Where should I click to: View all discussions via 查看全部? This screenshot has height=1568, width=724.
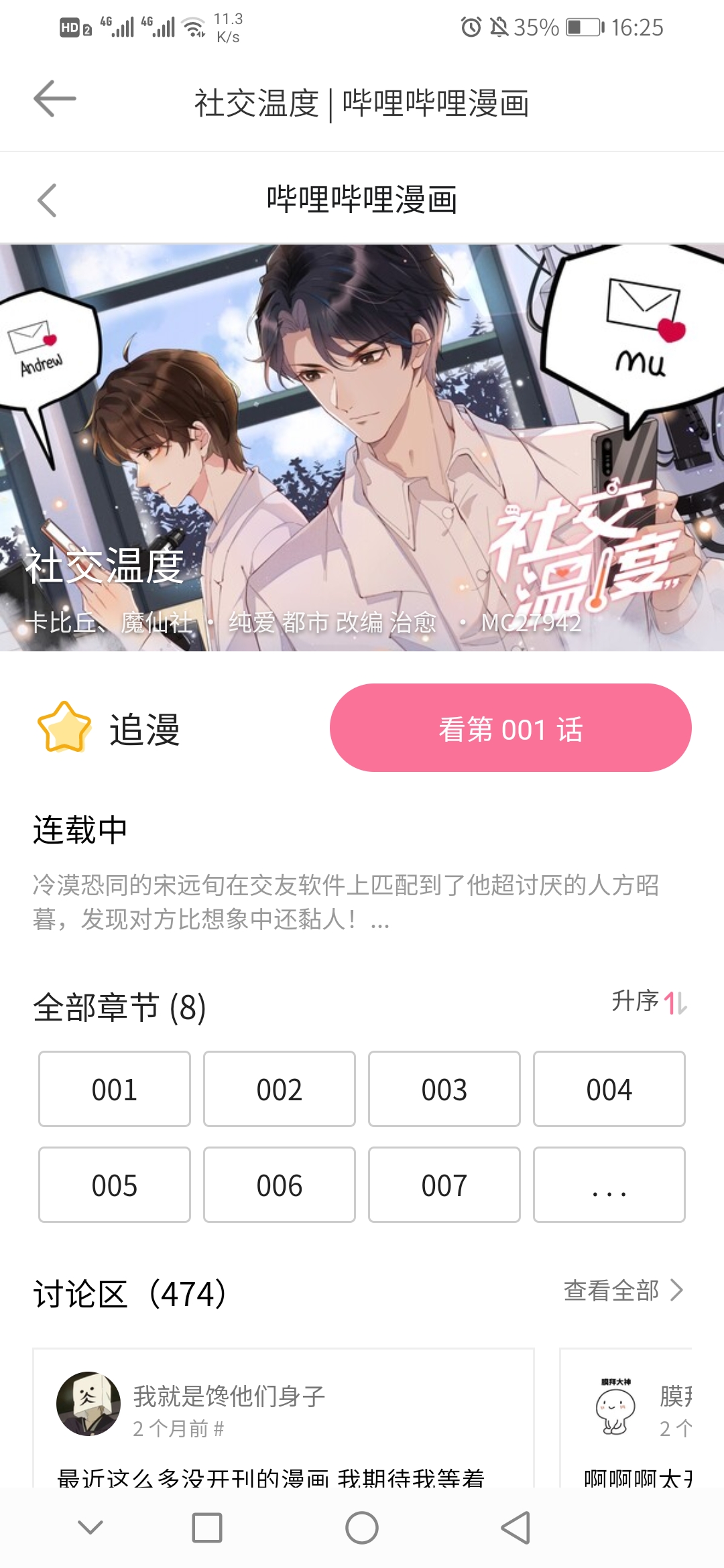click(x=623, y=1291)
